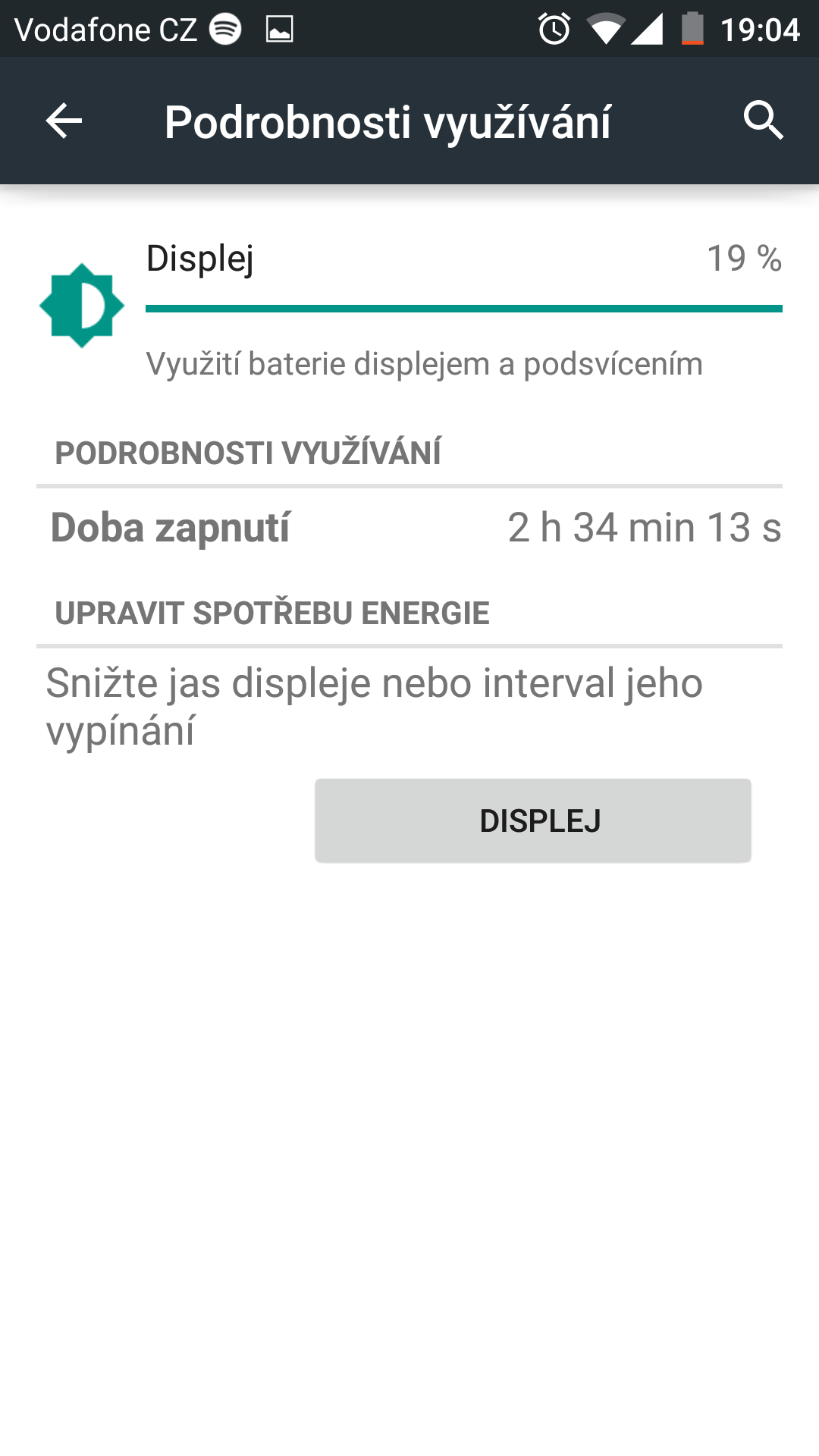Tap the DISPLEJ button

(x=533, y=821)
